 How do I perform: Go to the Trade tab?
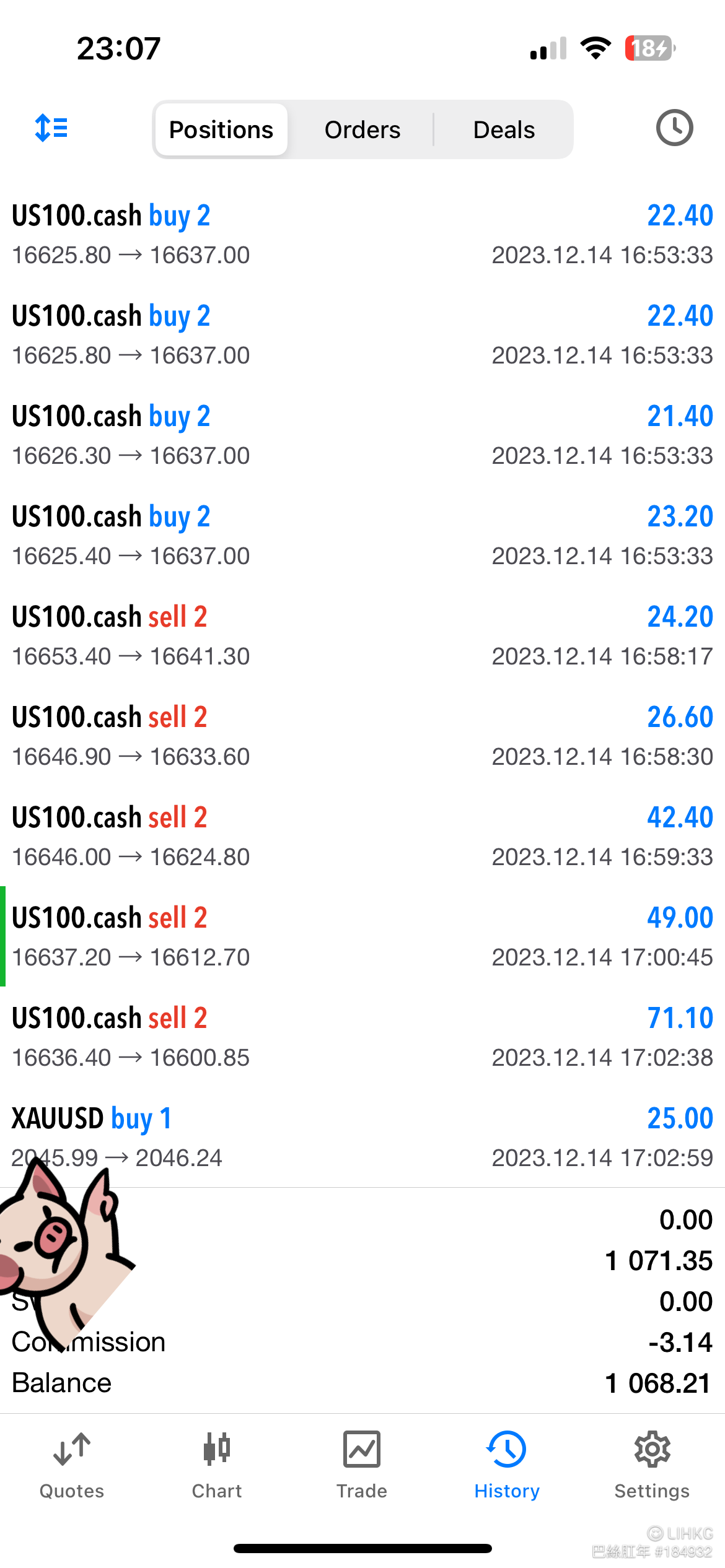(x=362, y=1465)
